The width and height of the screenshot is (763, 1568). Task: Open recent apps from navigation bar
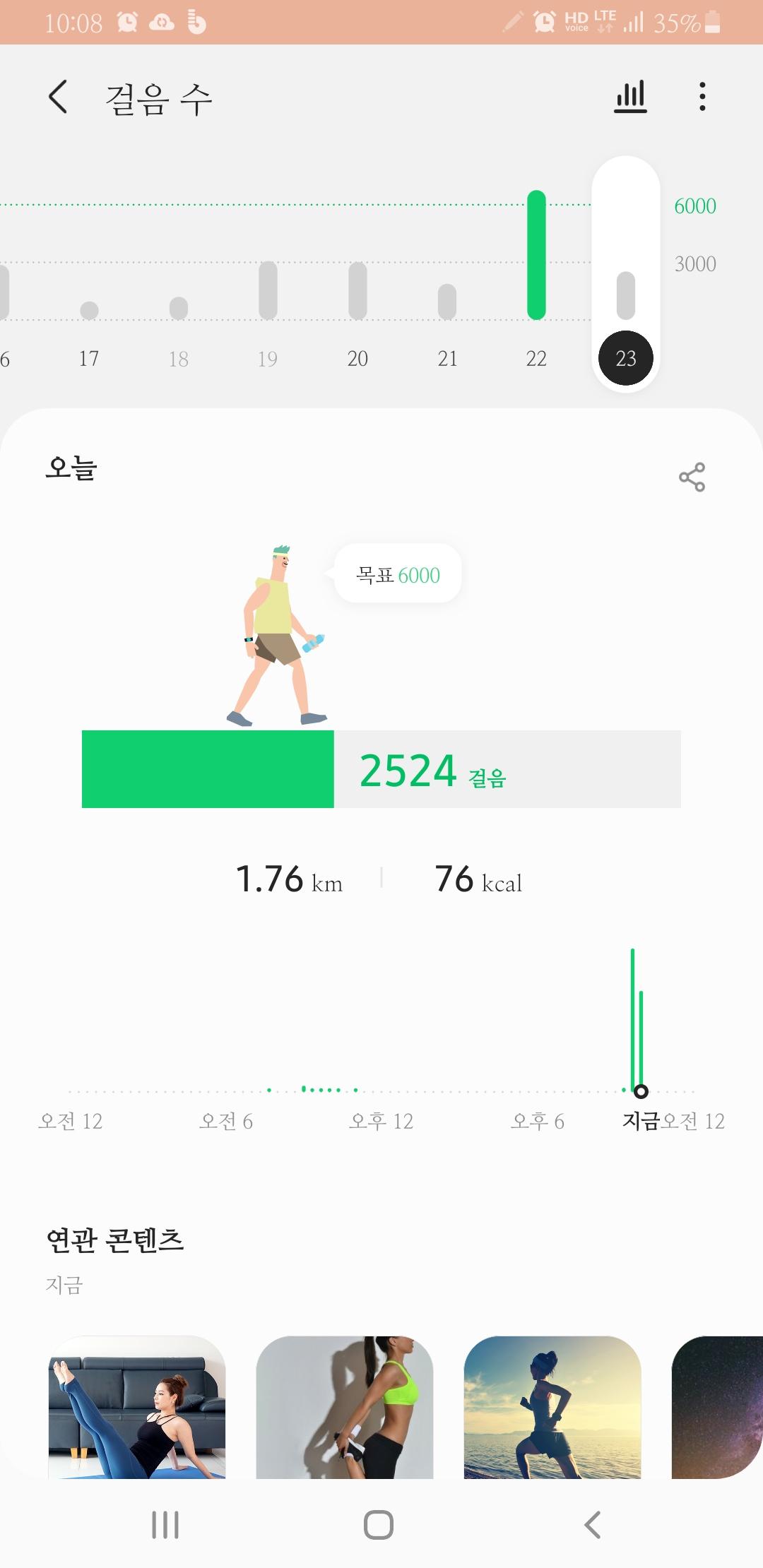click(165, 1524)
